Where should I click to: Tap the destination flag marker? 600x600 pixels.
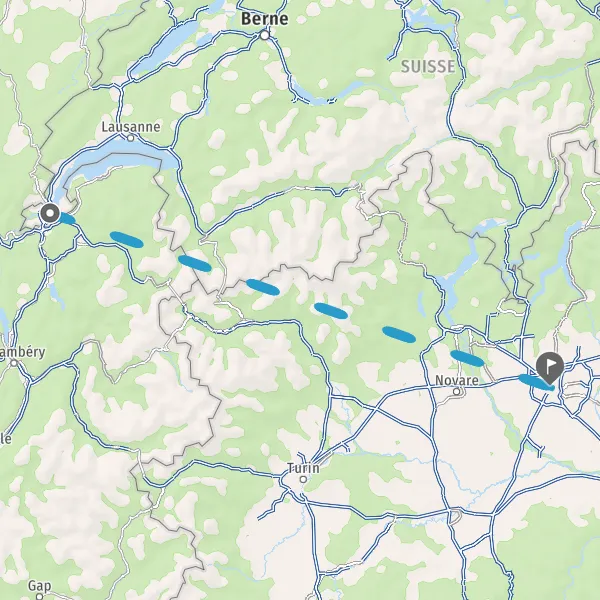point(550,368)
